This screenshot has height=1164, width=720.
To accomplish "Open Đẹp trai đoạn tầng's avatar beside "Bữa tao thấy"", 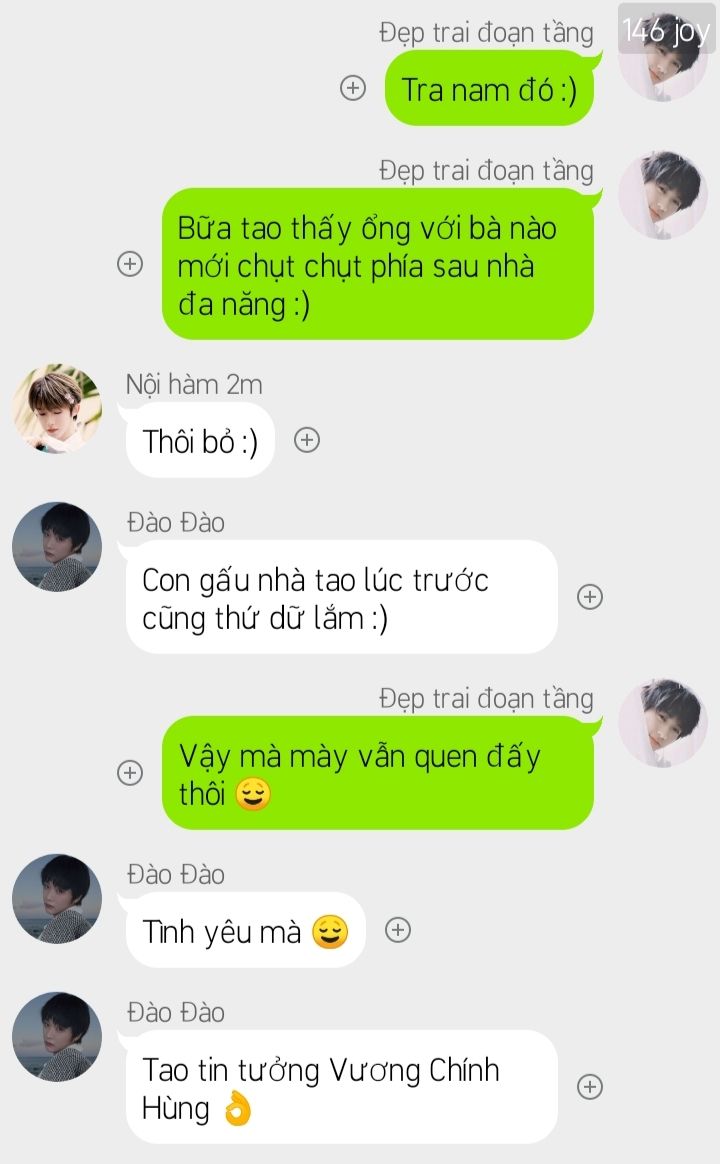I will (663, 195).
